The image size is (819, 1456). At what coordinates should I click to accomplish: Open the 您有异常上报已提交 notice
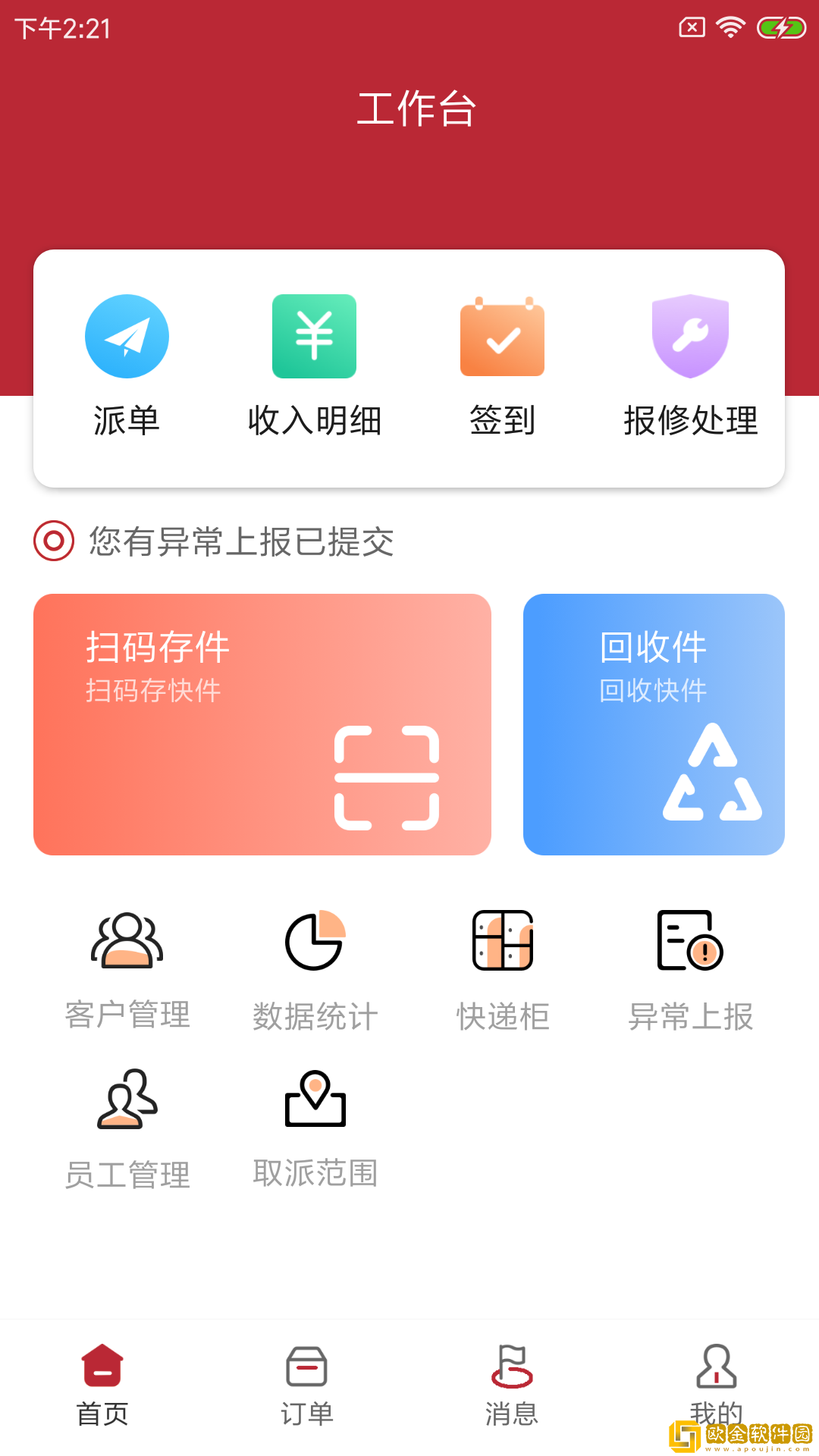point(241,541)
